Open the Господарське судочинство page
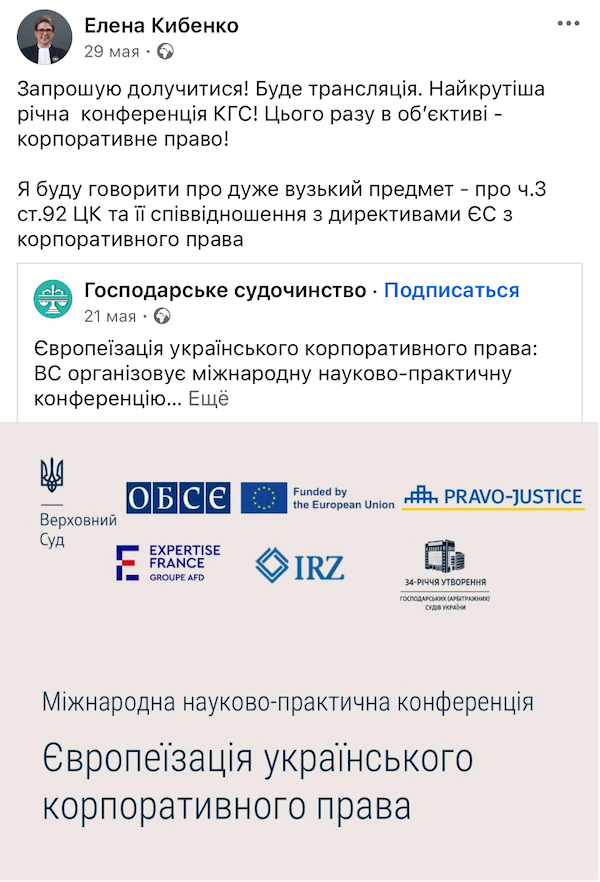The height and width of the screenshot is (882, 600). pos(225,290)
